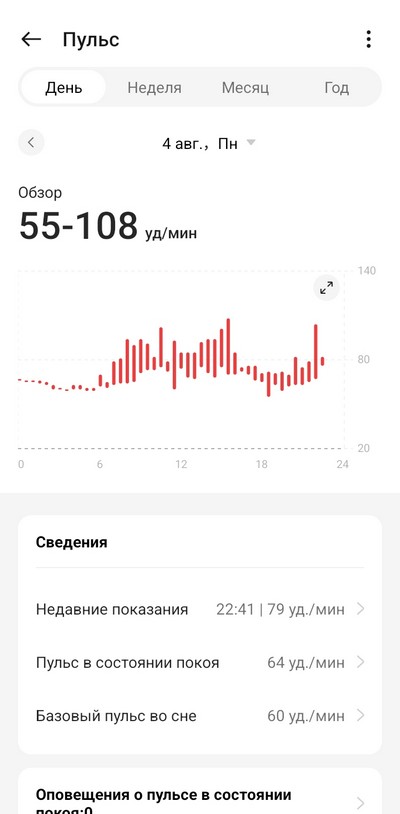Image resolution: width=400 pixels, height=814 pixels.
Task: Open the date picker for 4 авг.
Action: [209, 143]
